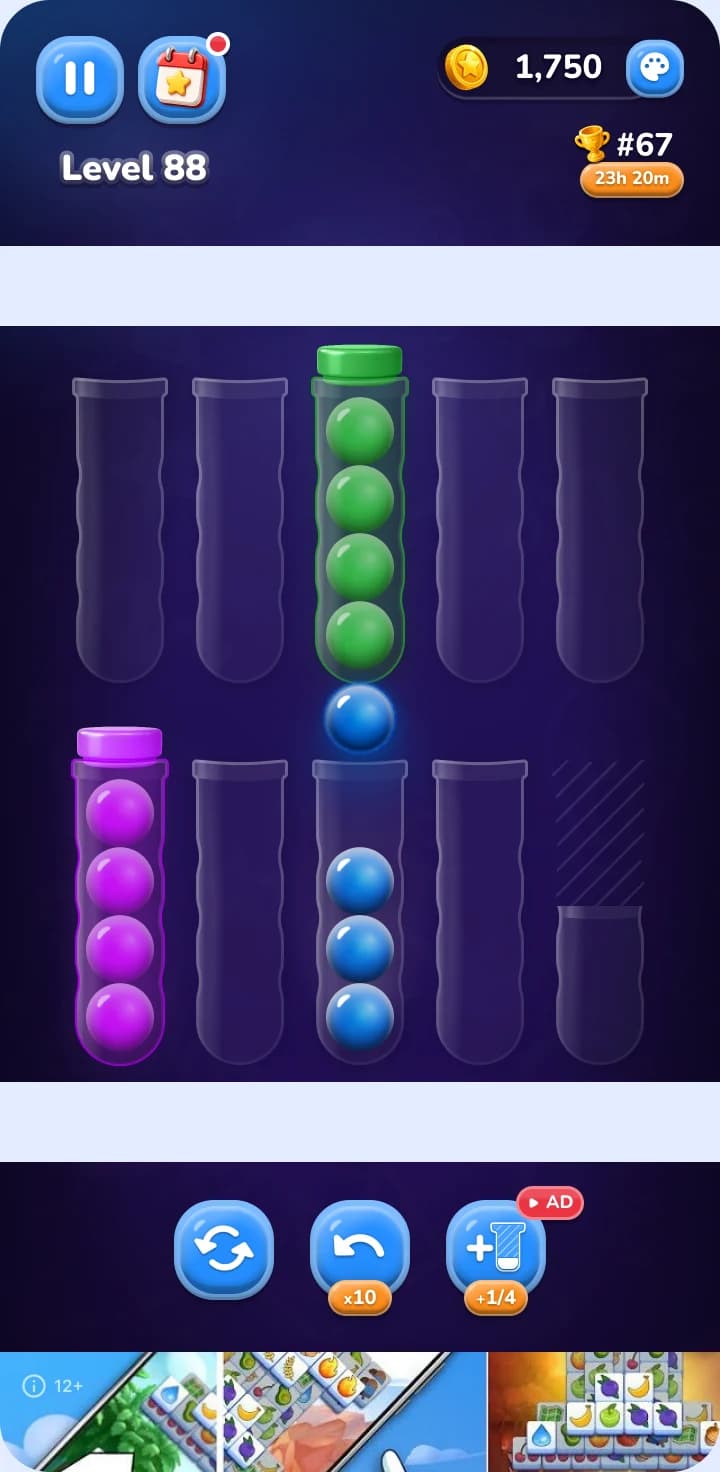Open the theme palette
The width and height of the screenshot is (720, 1472).
[655, 68]
